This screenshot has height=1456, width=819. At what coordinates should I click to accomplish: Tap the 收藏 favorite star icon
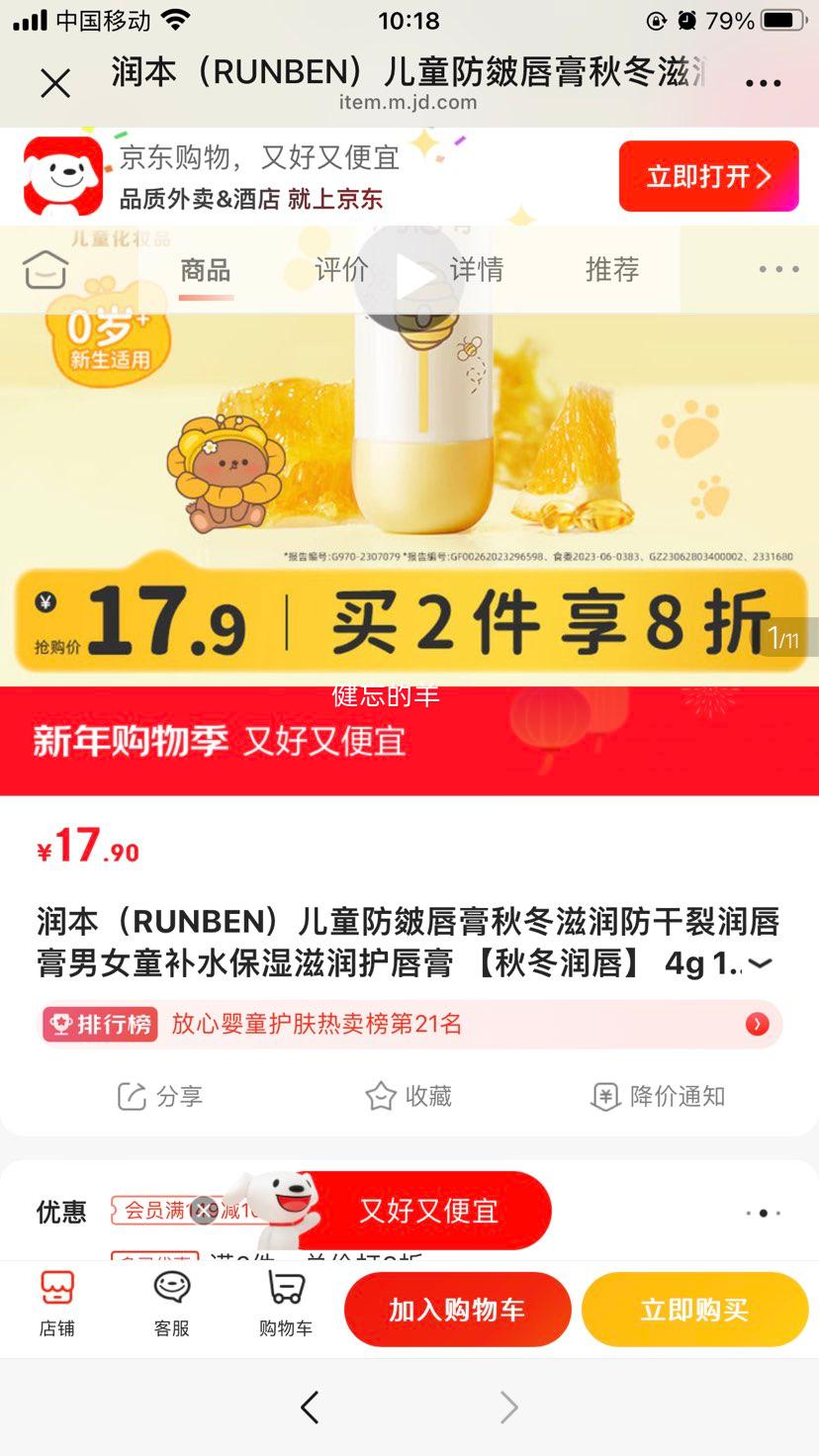pyautogui.click(x=409, y=1096)
